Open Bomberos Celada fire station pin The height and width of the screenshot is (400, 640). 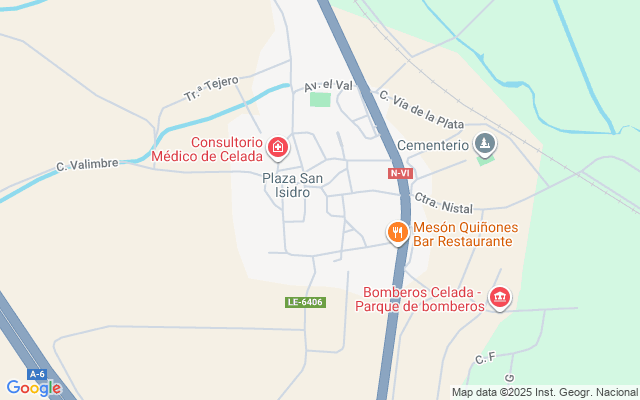coord(501,297)
